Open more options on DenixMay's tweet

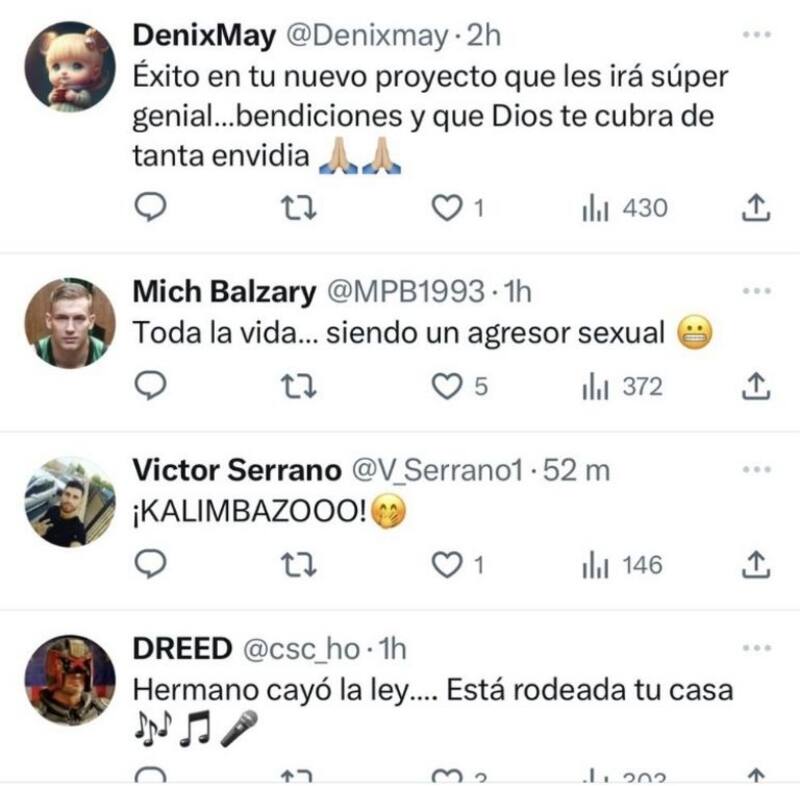757,35
